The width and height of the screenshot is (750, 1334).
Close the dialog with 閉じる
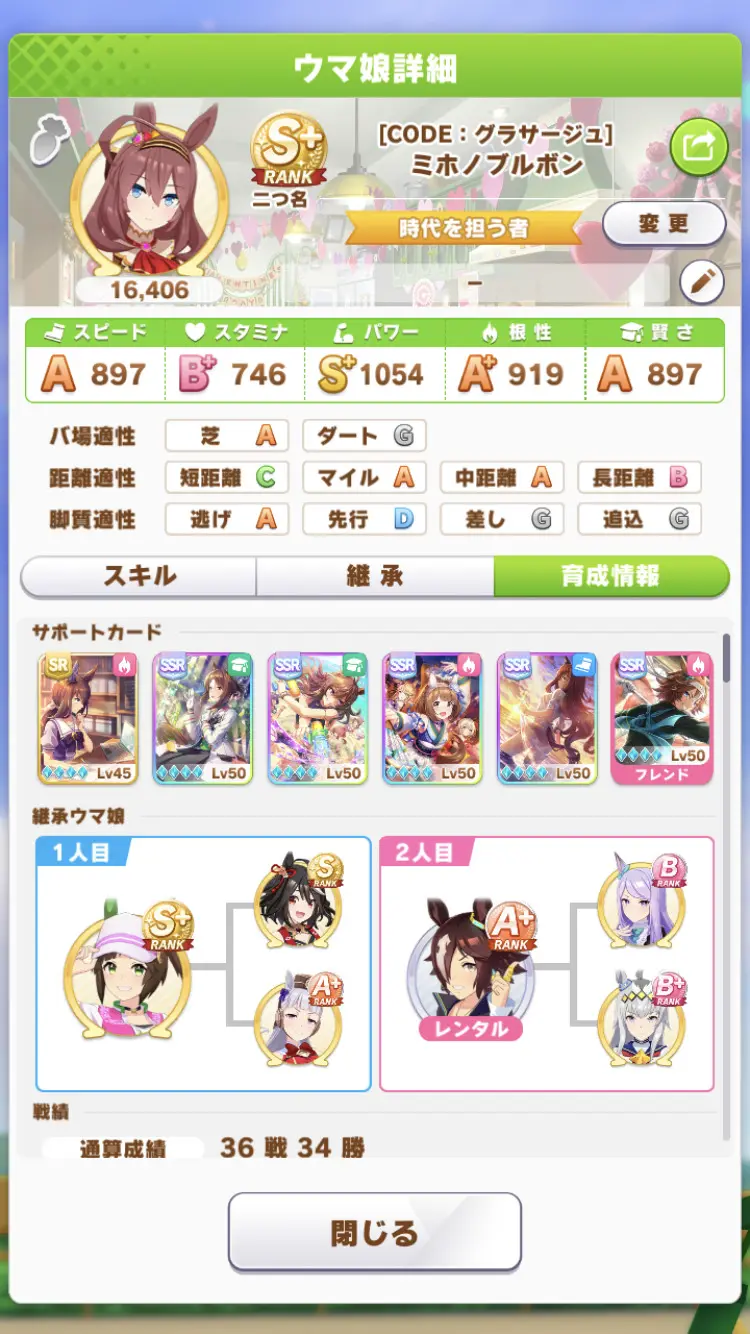click(x=375, y=1232)
